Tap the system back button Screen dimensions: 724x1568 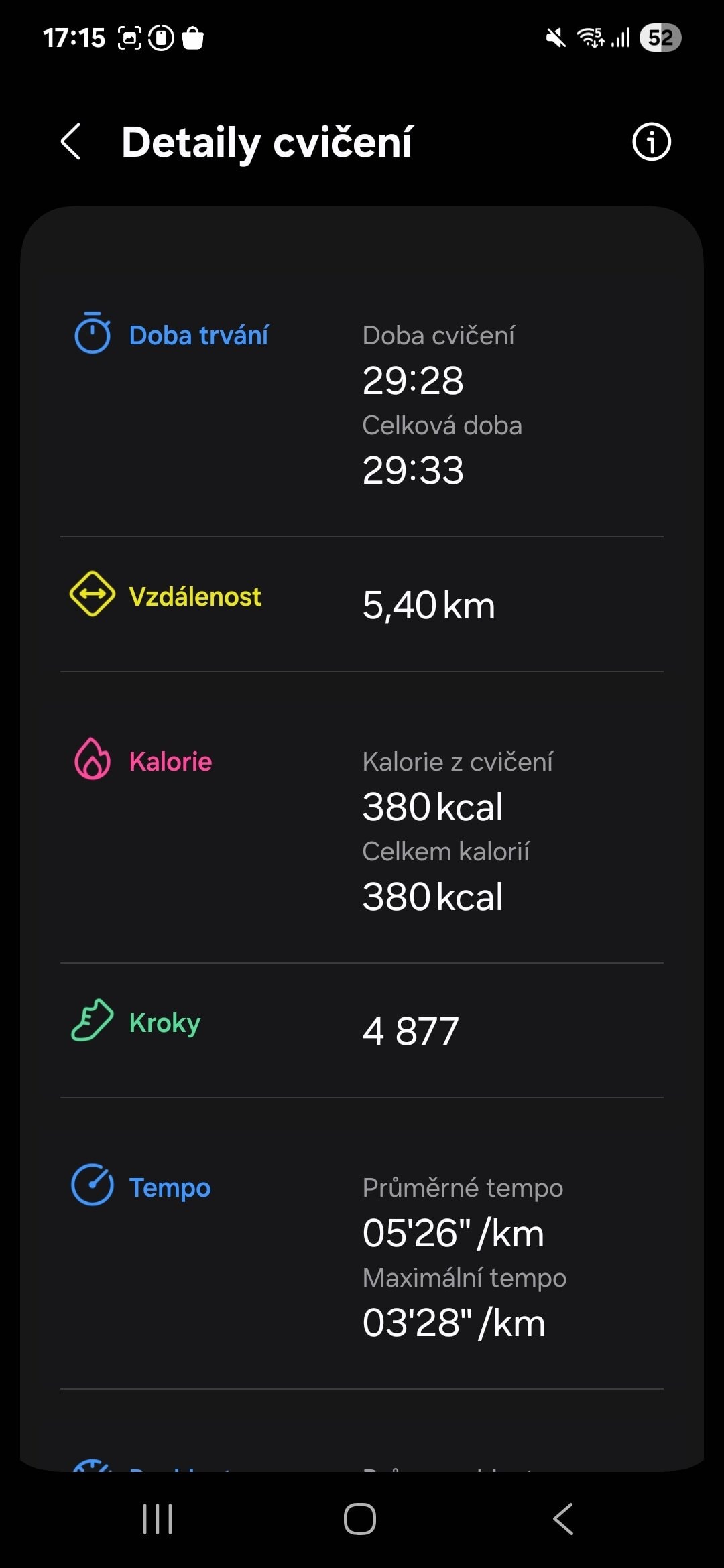point(563,1518)
